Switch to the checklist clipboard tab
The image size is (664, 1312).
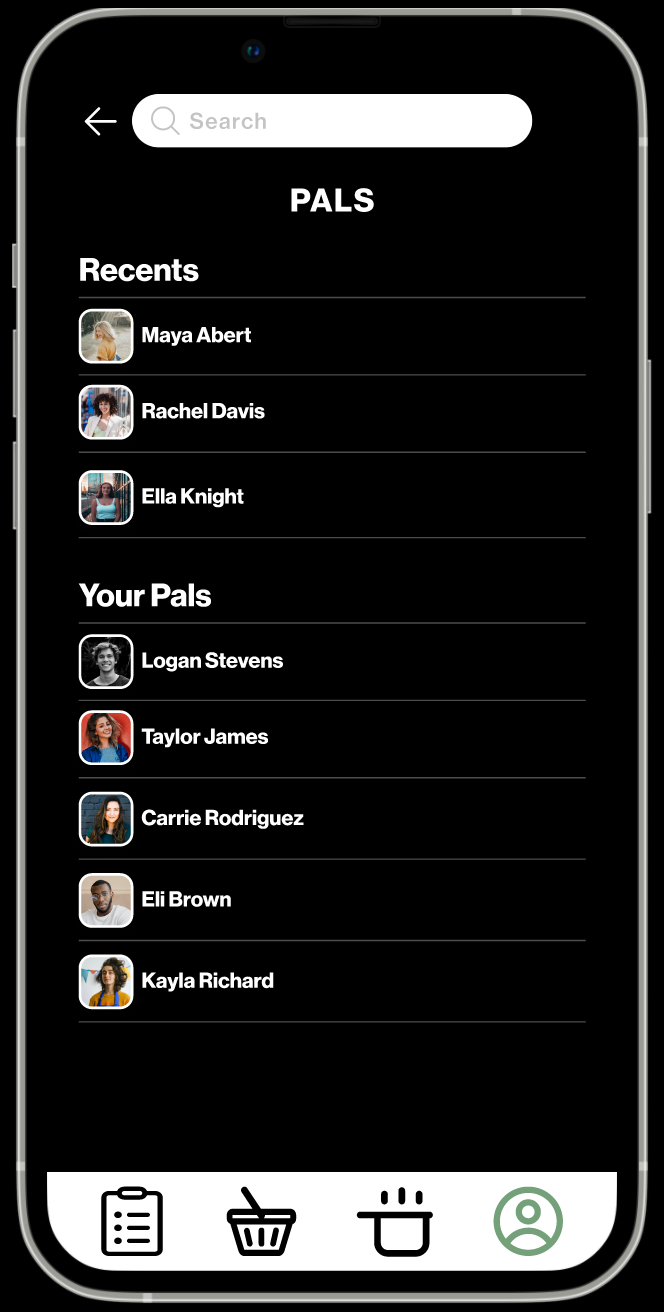(132, 1221)
